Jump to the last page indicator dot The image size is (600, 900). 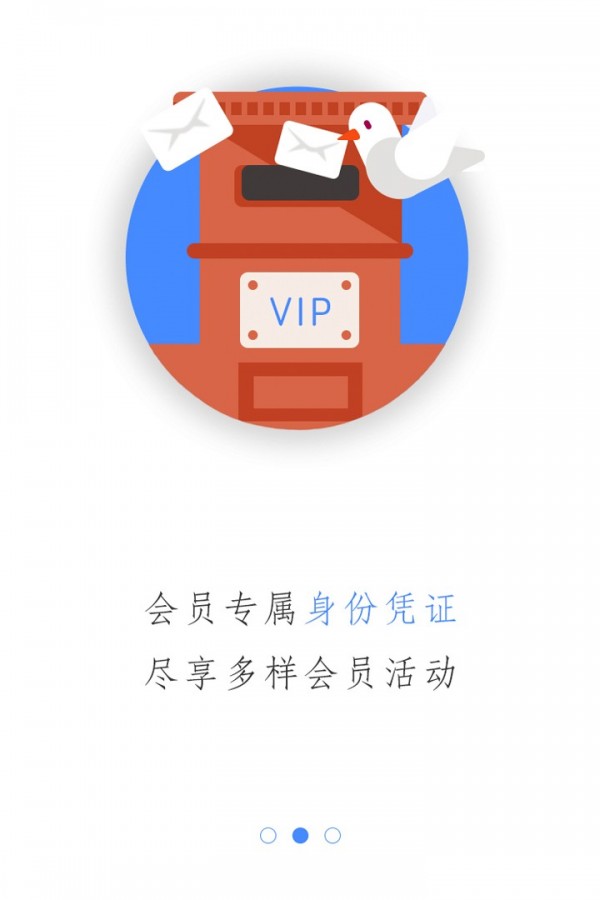pos(333,835)
